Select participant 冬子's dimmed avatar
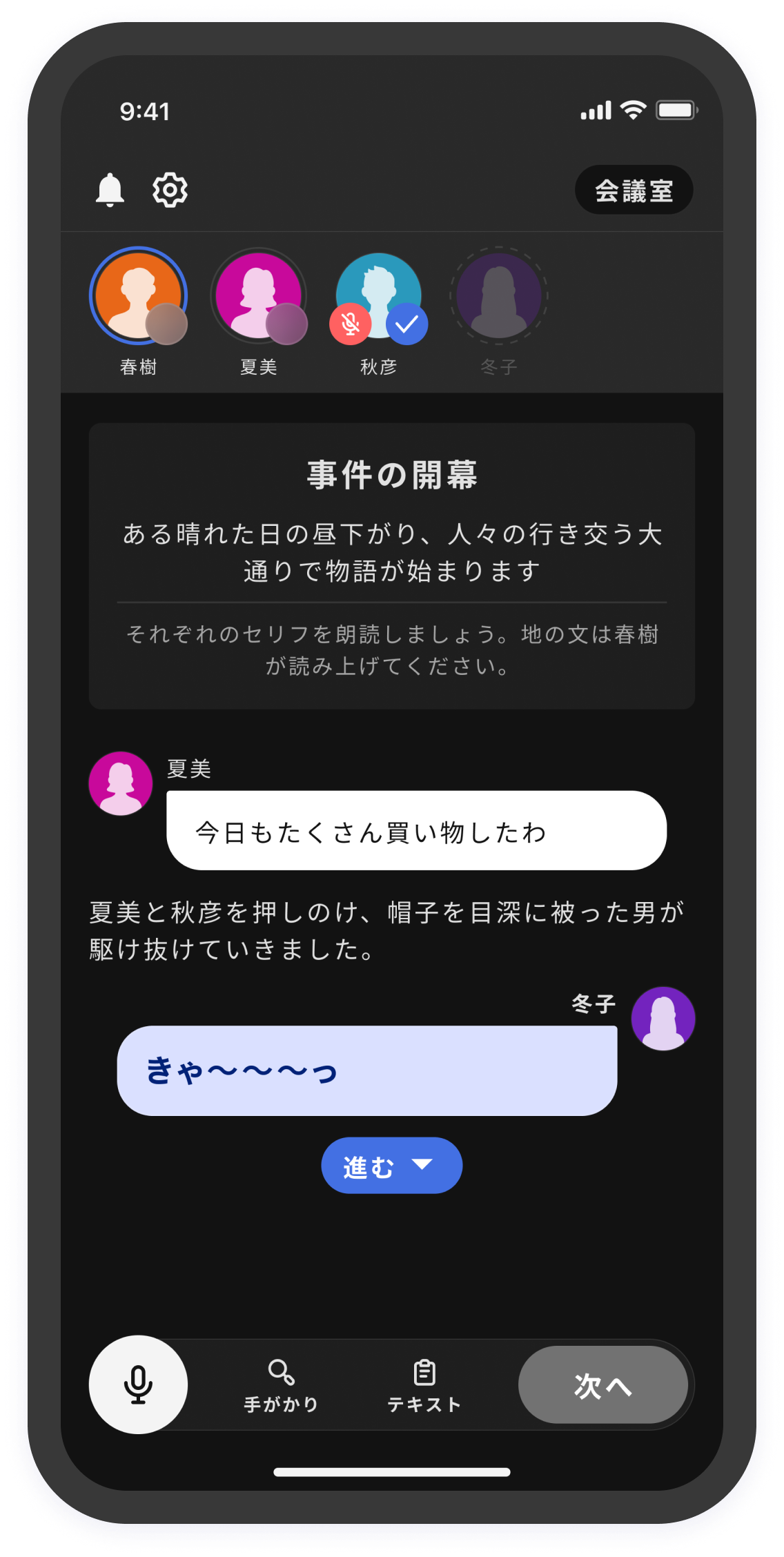This screenshot has width=784, height=1557. pyautogui.click(x=498, y=295)
